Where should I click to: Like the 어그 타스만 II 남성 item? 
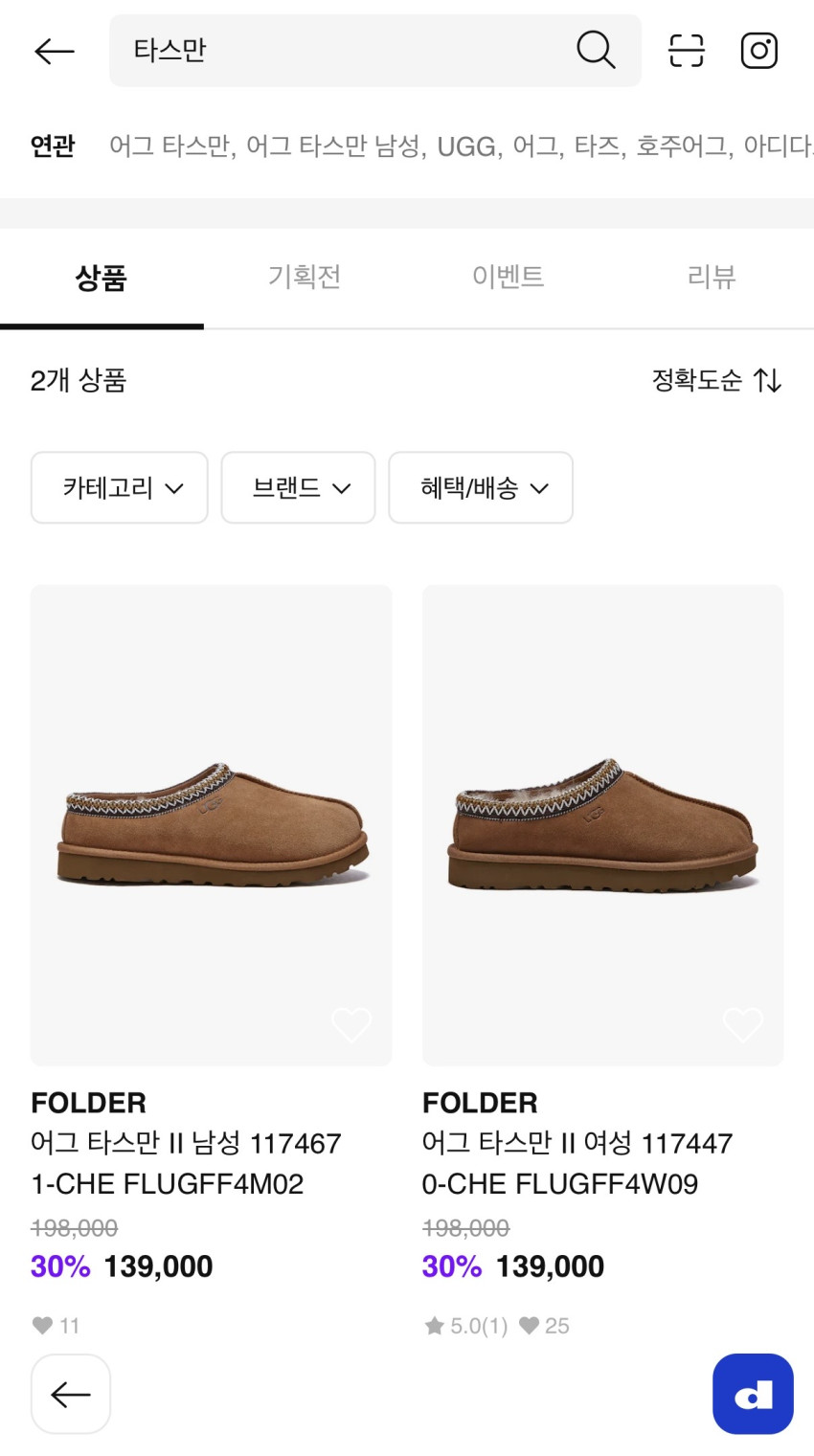tap(350, 1024)
